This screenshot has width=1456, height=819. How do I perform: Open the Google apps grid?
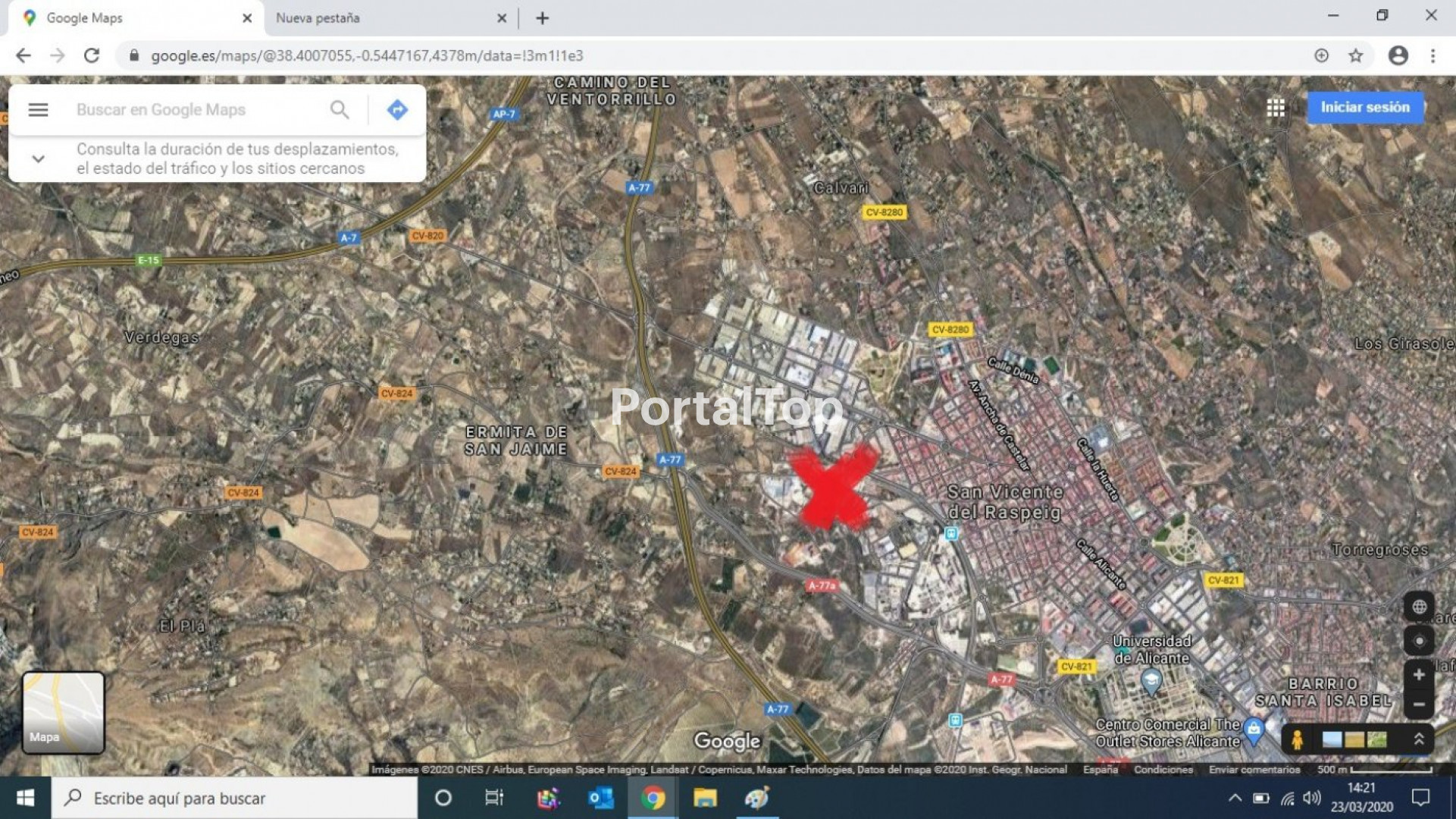[1276, 108]
